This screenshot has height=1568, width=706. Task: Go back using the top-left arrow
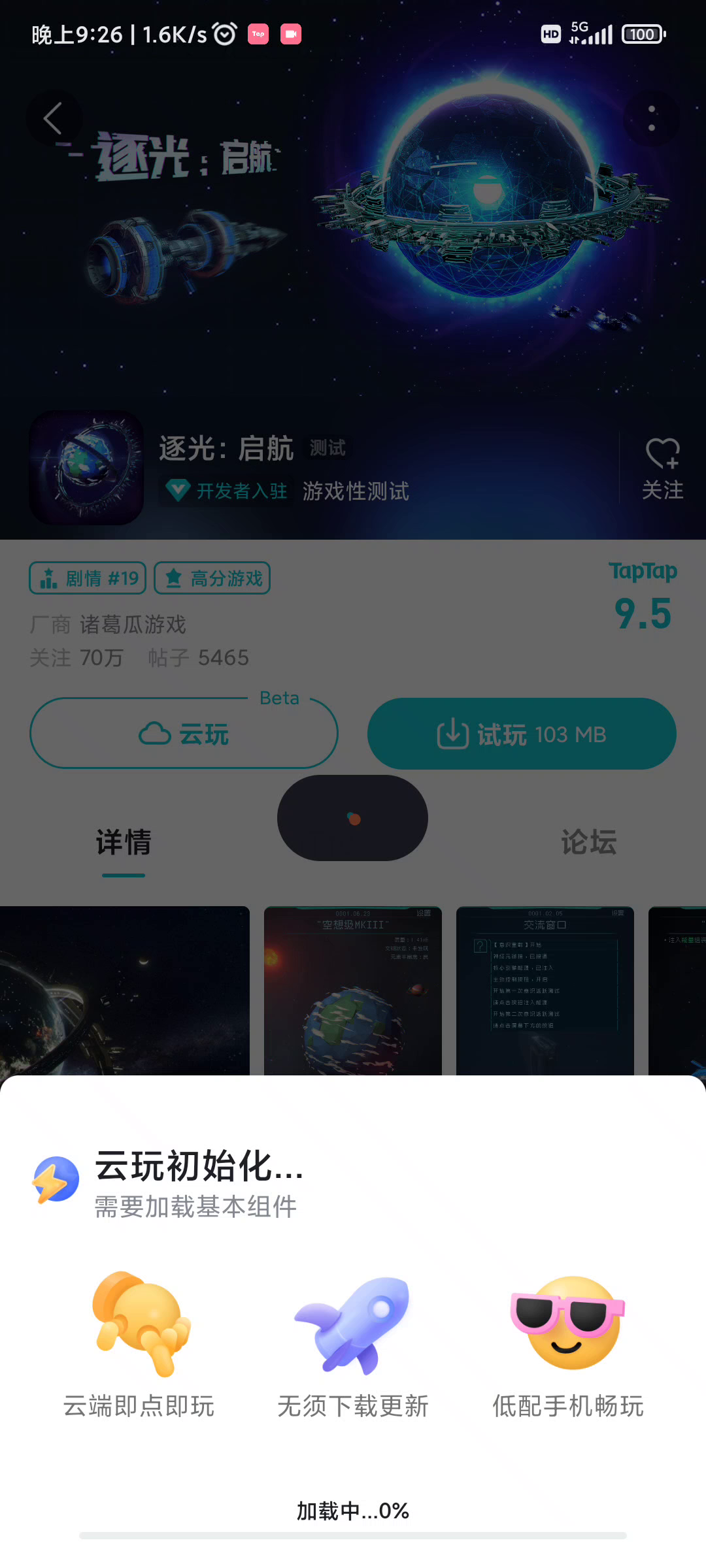click(54, 118)
